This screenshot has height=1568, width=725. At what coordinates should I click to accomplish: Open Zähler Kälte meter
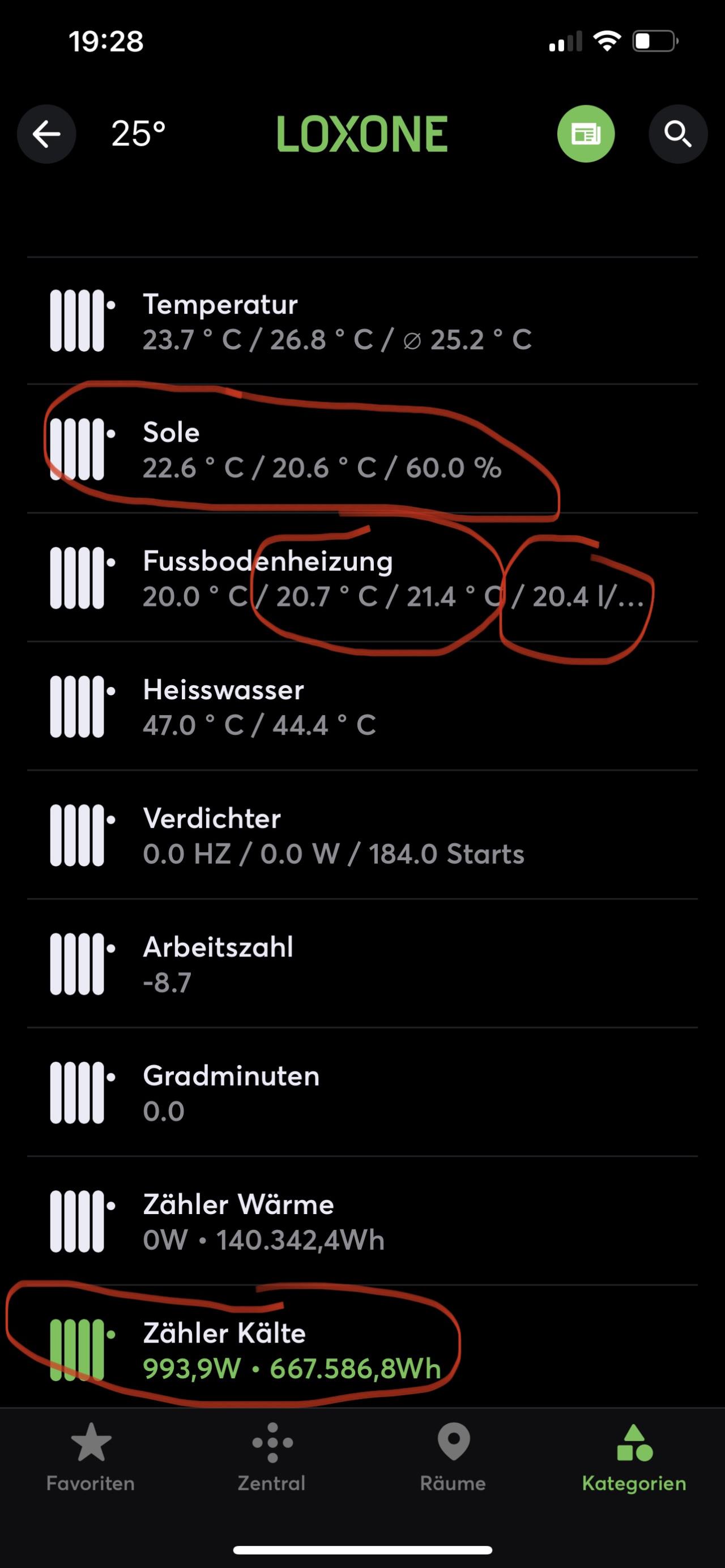(x=362, y=1347)
